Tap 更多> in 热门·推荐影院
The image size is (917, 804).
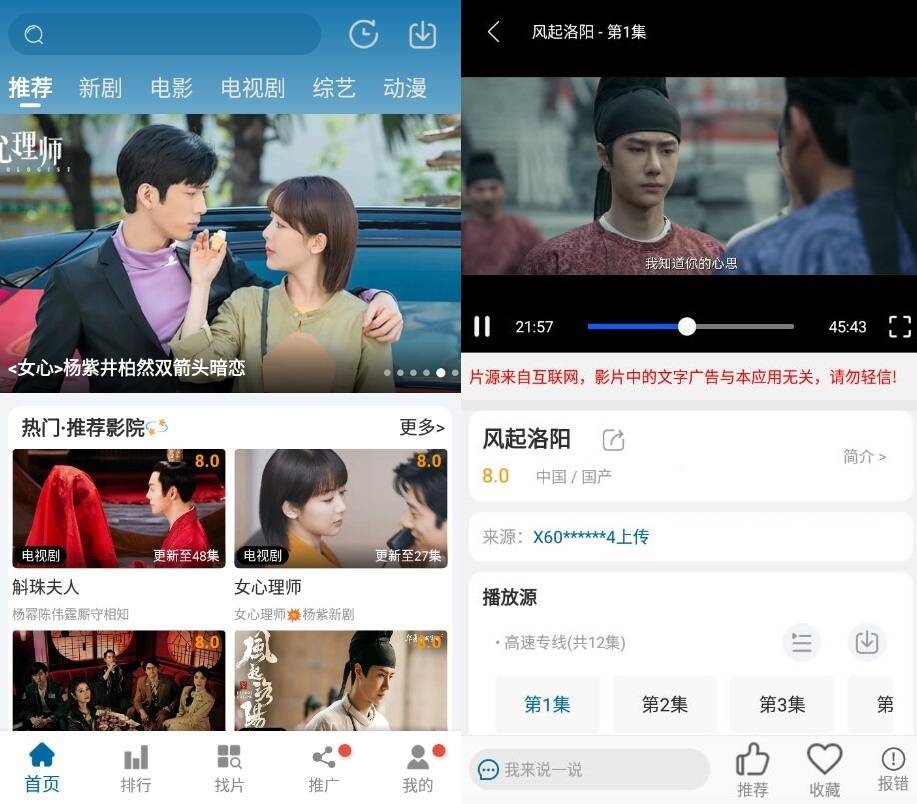pyautogui.click(x=421, y=427)
